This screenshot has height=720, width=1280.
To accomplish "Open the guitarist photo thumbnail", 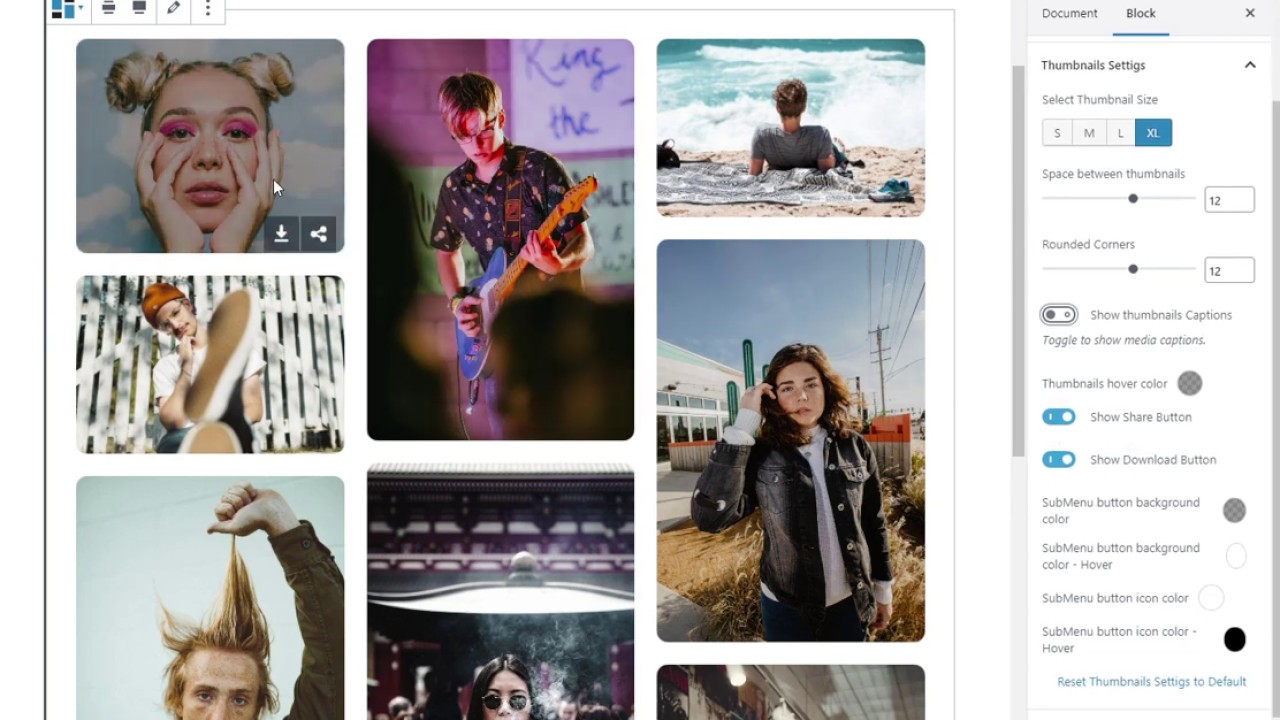I will coord(500,240).
